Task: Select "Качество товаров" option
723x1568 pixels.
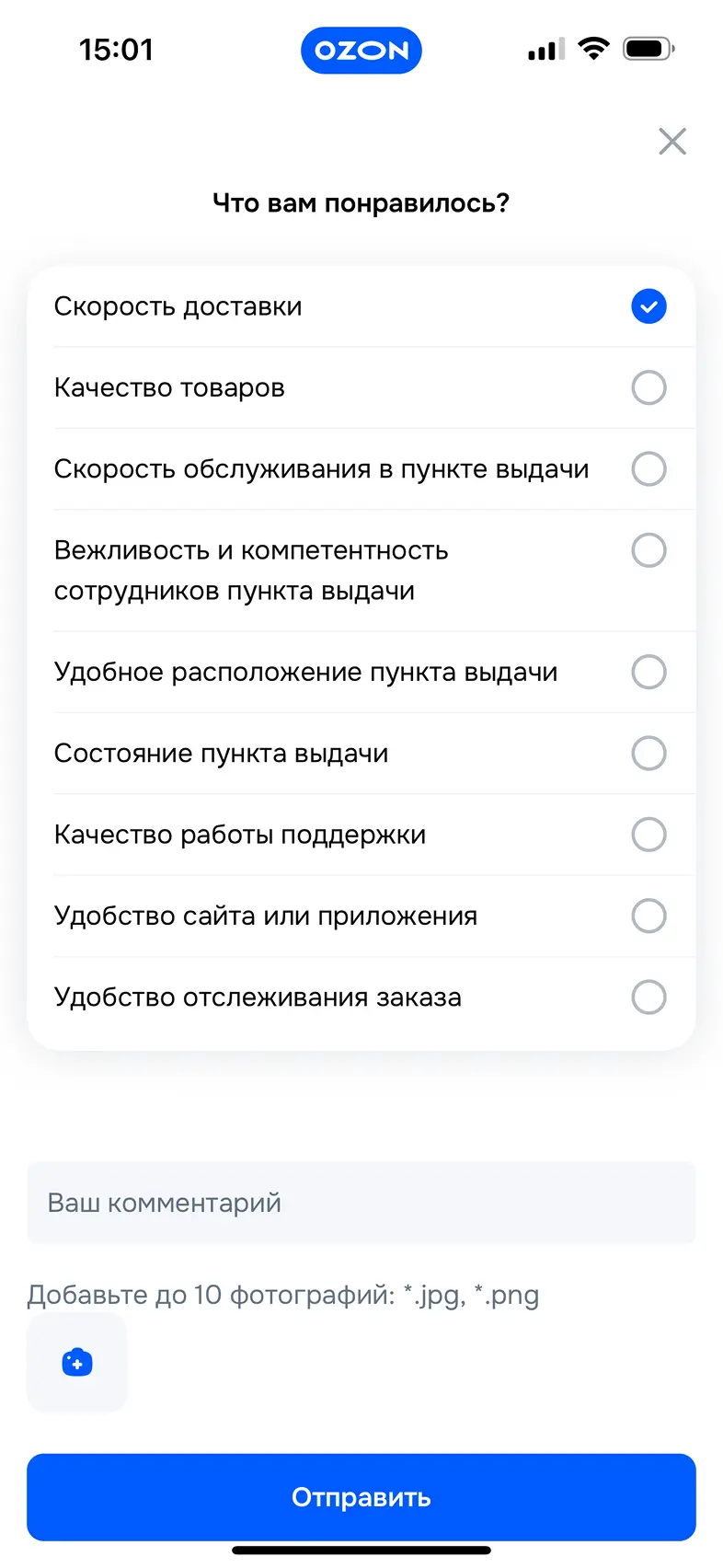Action: (x=648, y=387)
